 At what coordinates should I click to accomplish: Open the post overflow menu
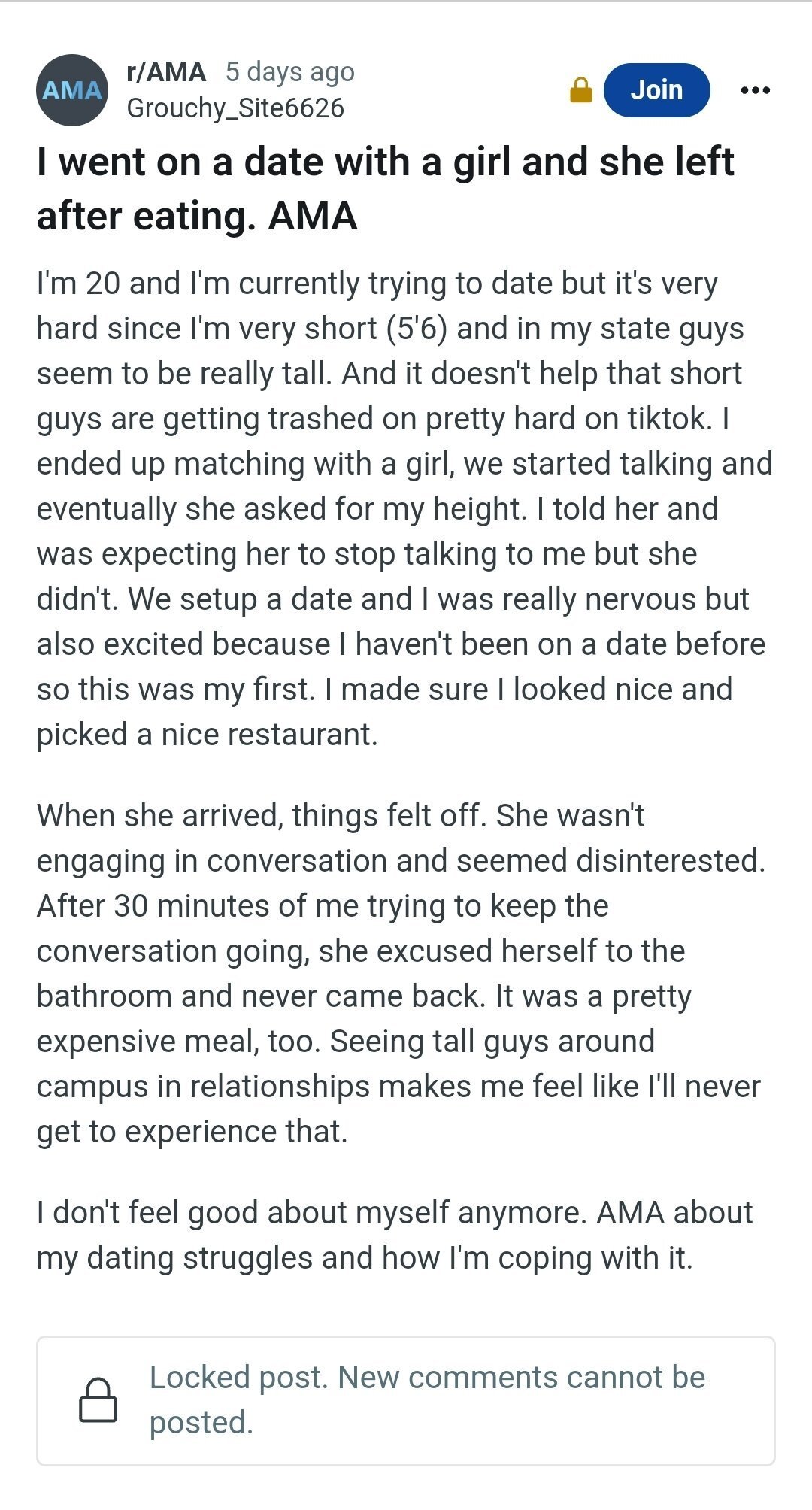(755, 90)
